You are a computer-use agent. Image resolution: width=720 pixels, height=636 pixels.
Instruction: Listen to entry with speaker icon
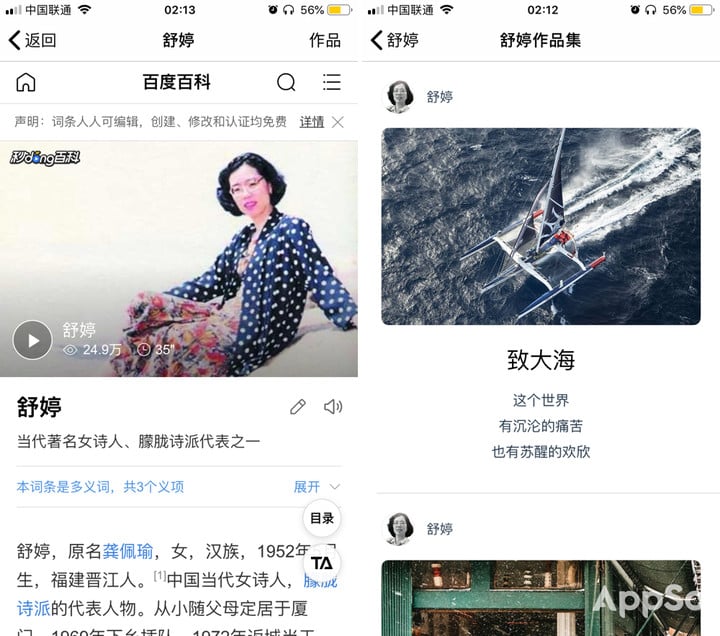333,406
